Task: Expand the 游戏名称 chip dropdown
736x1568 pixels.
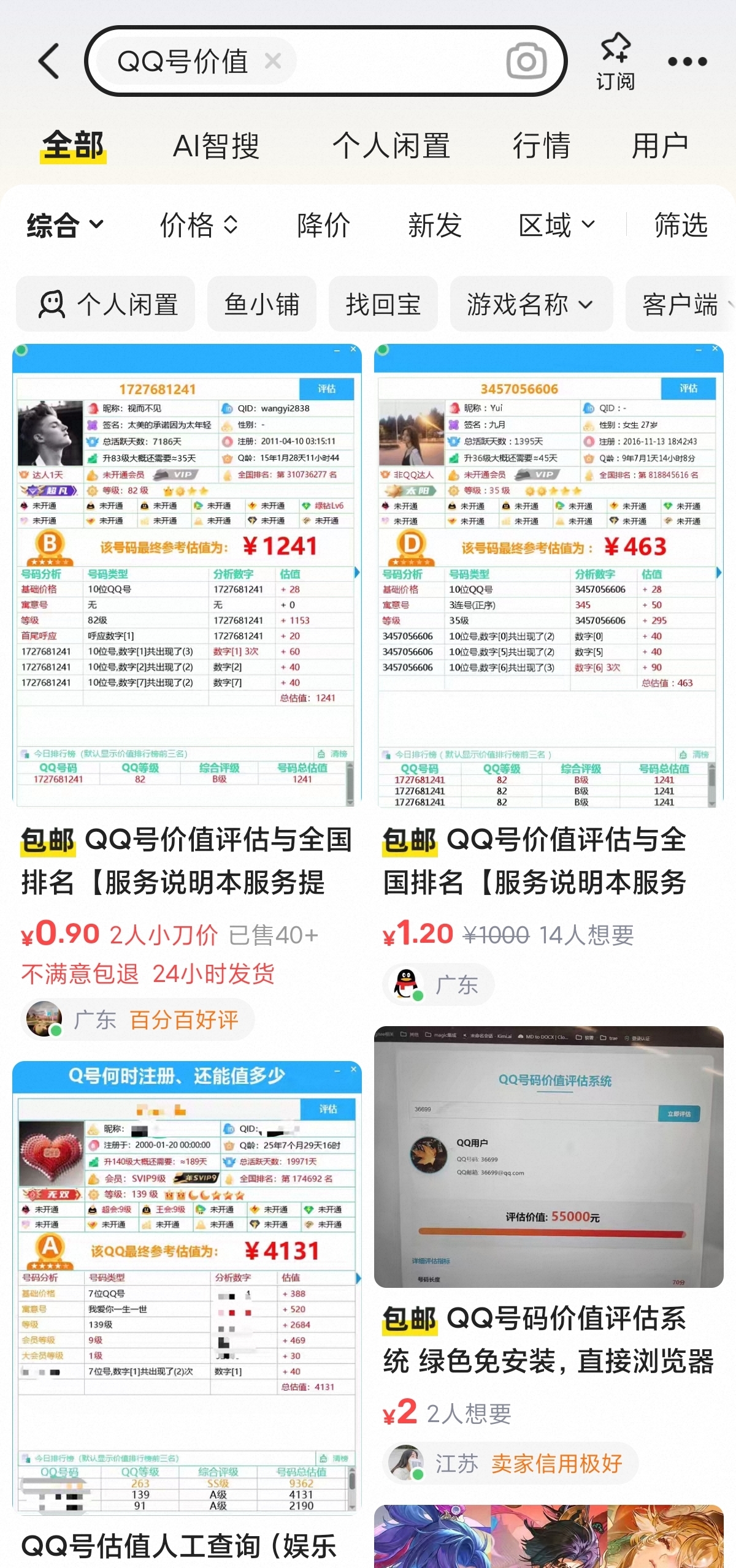Action: (531, 304)
